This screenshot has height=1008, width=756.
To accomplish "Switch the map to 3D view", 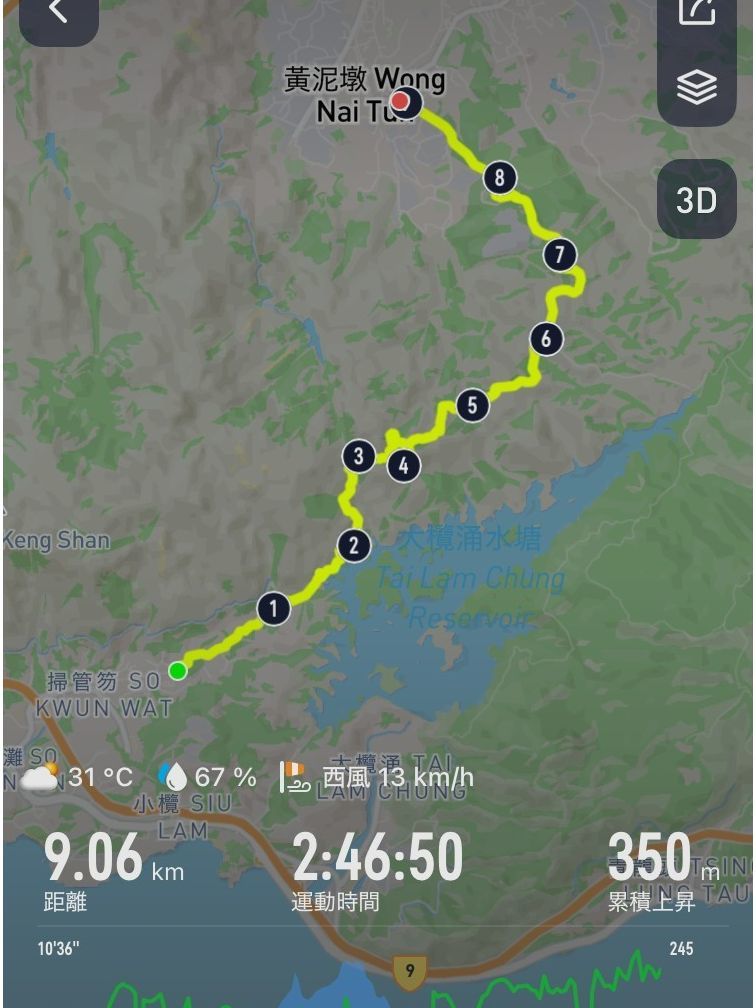I will coord(696,199).
